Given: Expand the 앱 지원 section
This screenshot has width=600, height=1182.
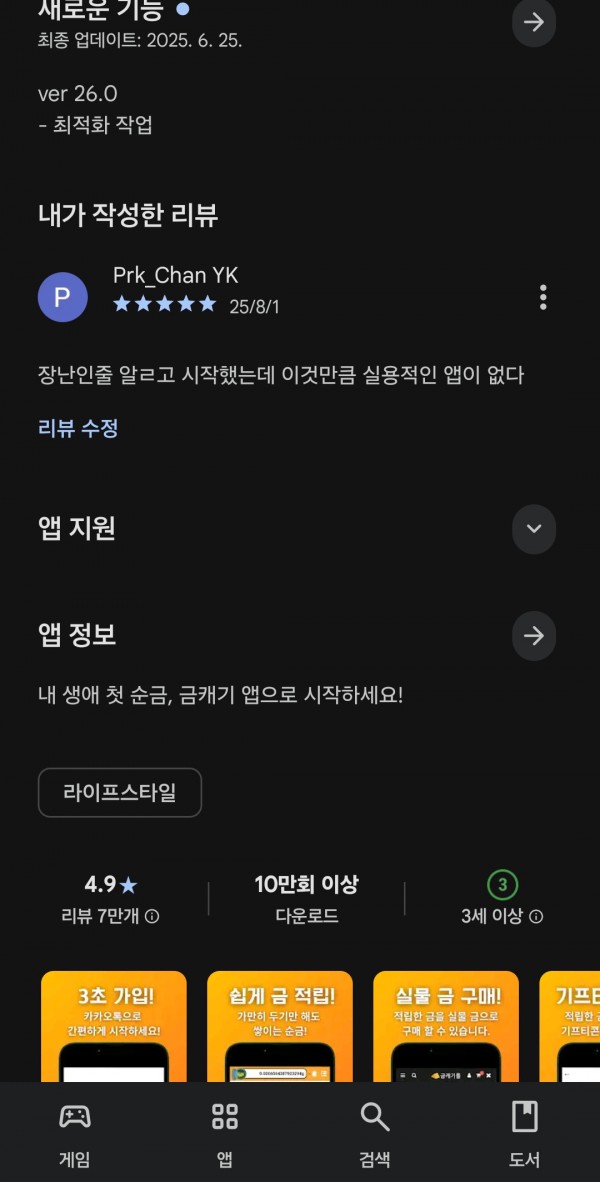Looking at the screenshot, I should (x=534, y=528).
